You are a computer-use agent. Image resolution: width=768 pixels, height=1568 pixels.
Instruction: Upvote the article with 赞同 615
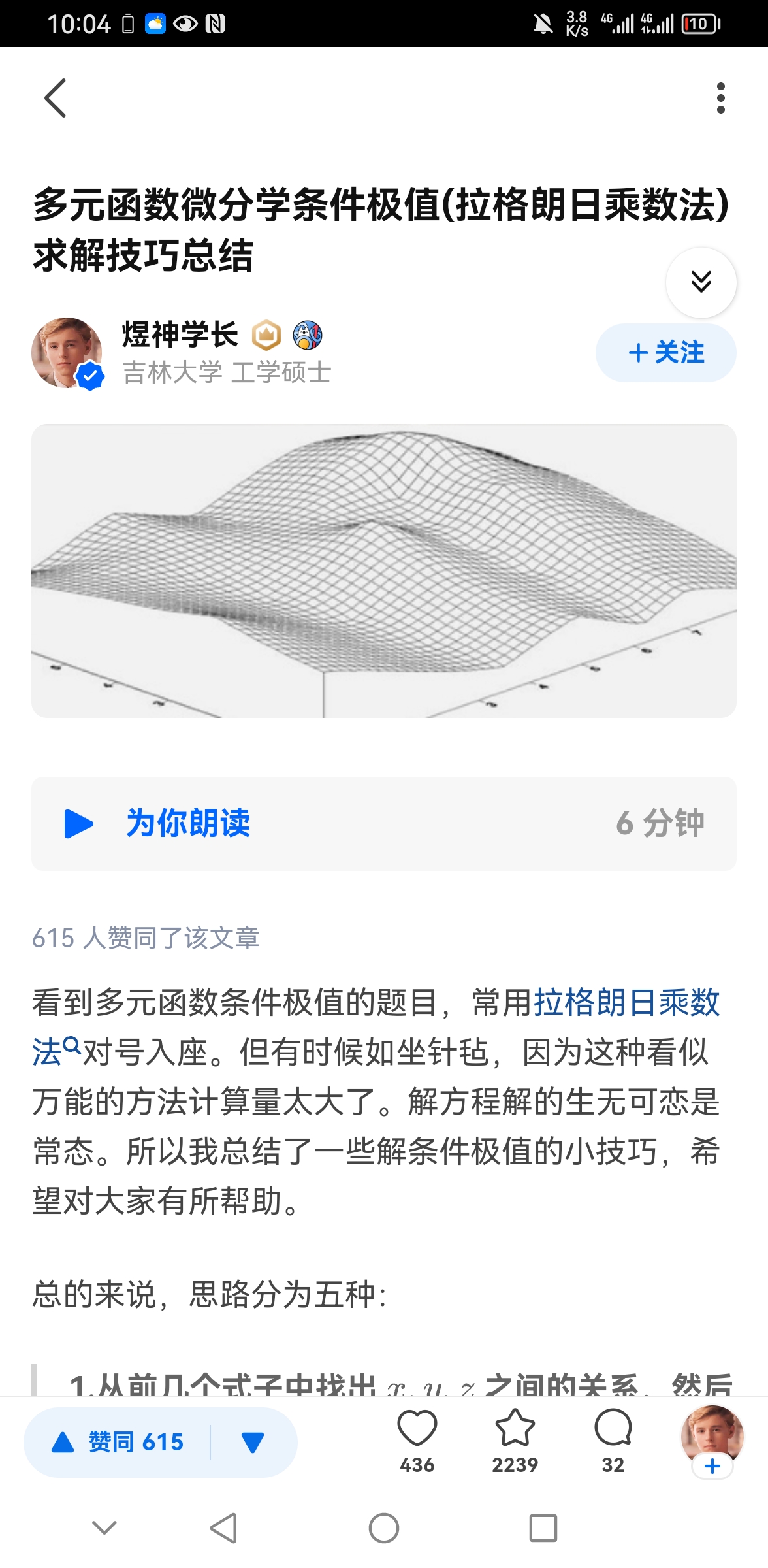[x=119, y=1442]
